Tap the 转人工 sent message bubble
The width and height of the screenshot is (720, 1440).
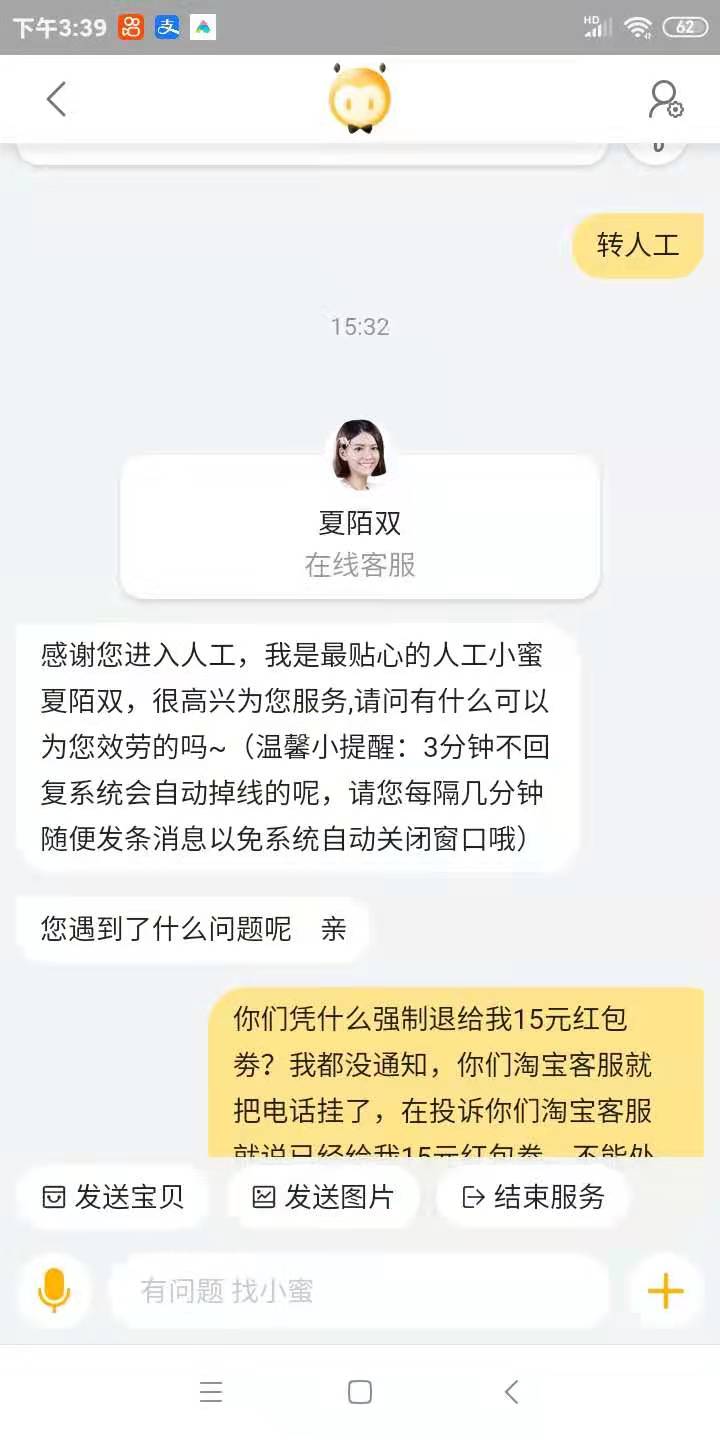(x=636, y=245)
